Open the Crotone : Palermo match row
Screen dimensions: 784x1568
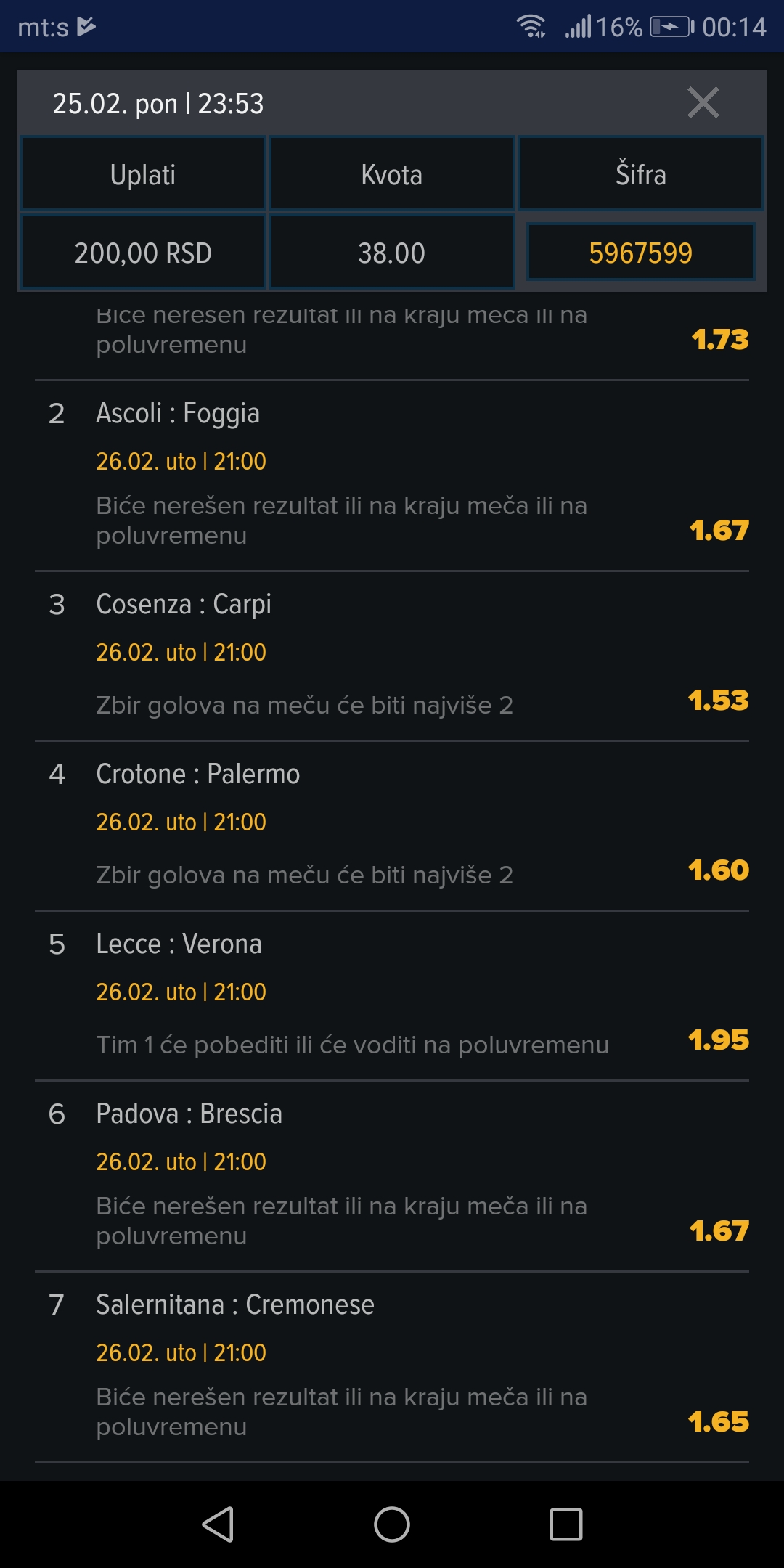[392, 826]
